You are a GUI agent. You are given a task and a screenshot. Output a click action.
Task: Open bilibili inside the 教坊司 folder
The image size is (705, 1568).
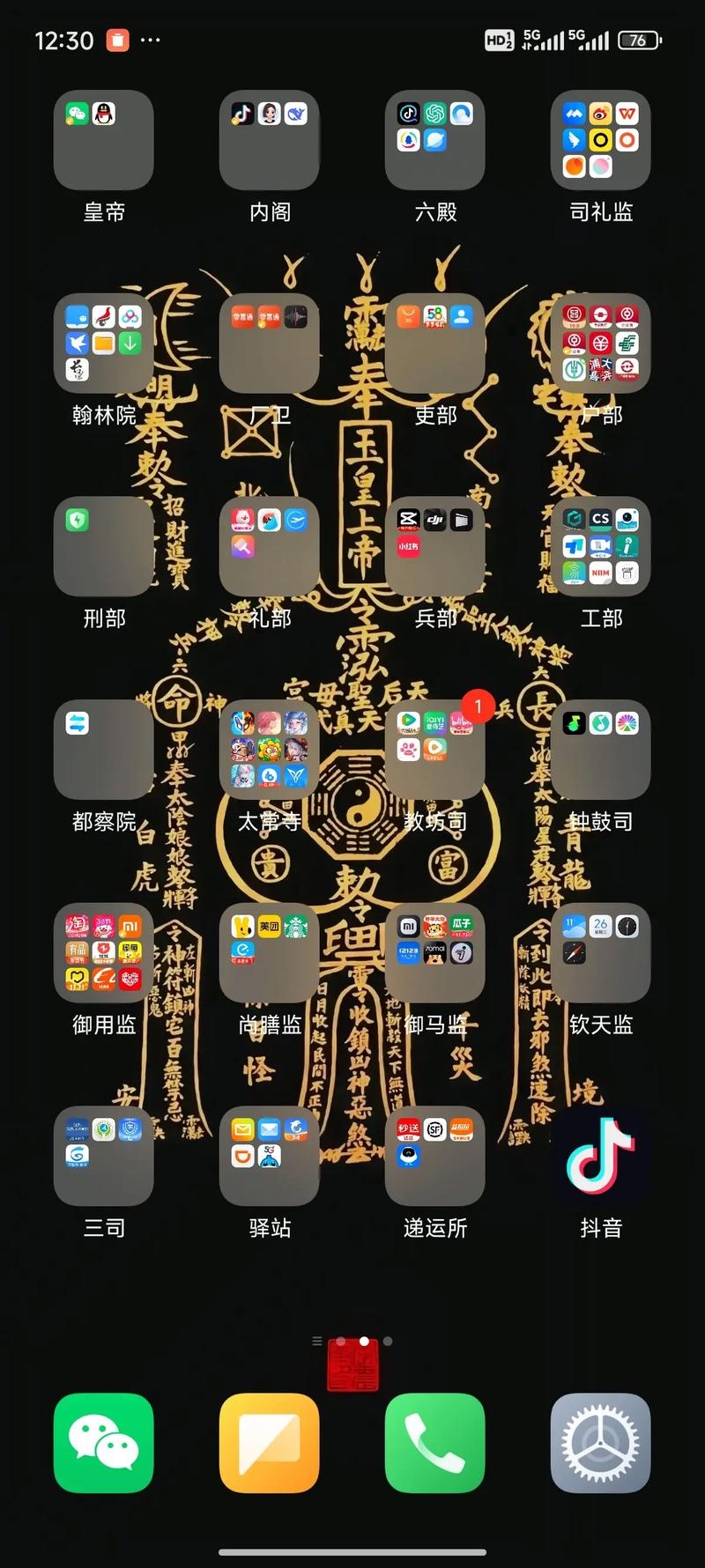(x=461, y=724)
